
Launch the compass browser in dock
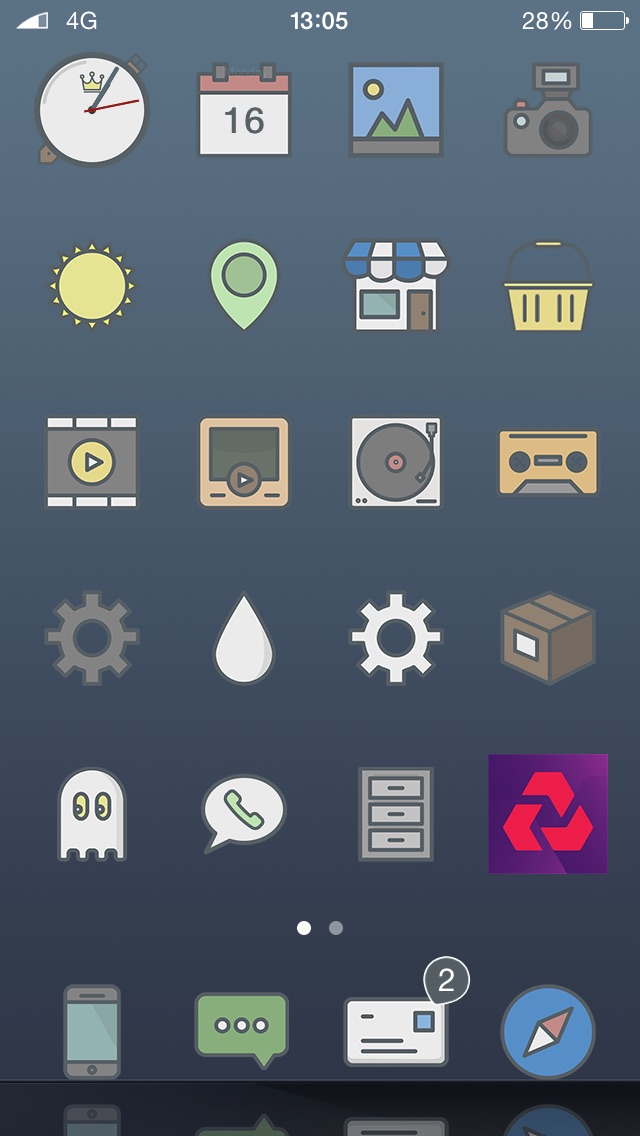[548, 1032]
